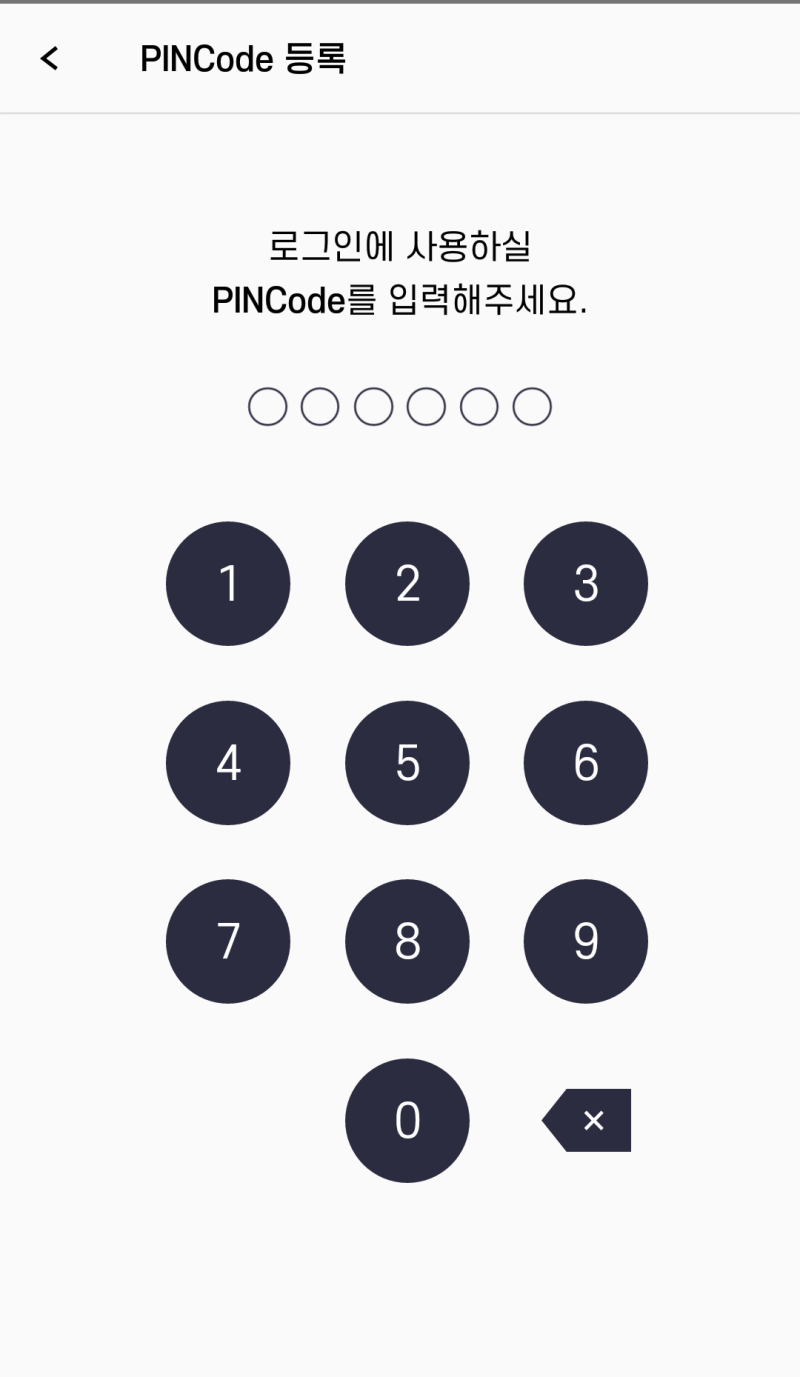Screen dimensions: 800x1377
Task: Select the number 8 key
Action: tap(407, 941)
